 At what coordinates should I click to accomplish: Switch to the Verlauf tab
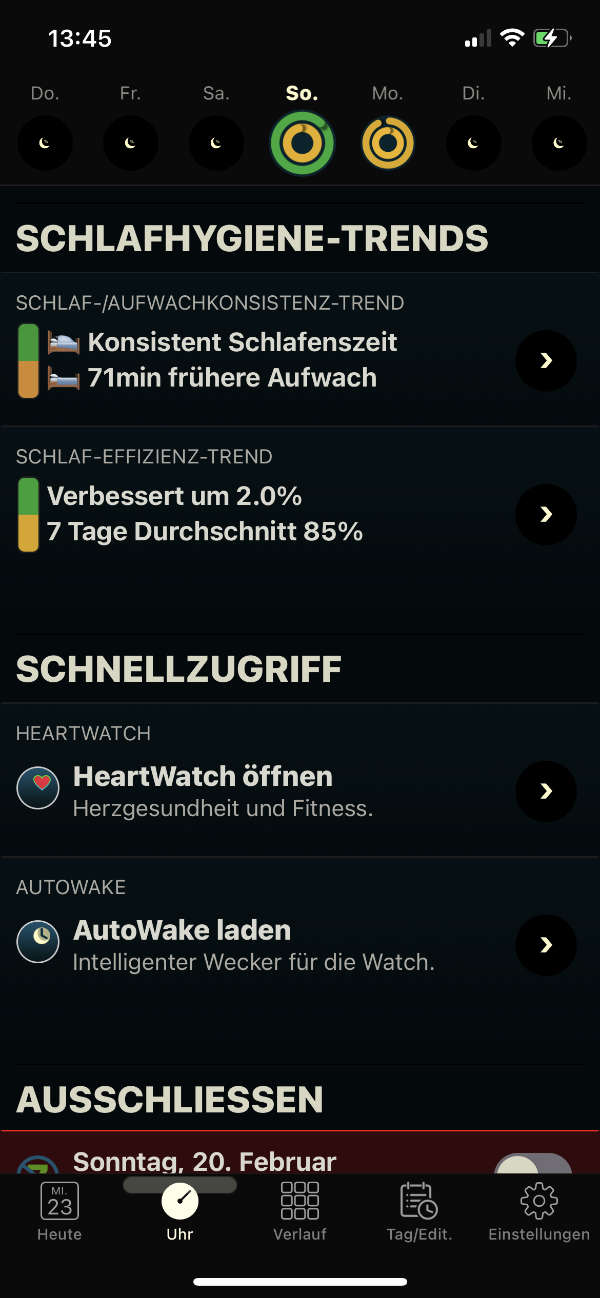300,1212
